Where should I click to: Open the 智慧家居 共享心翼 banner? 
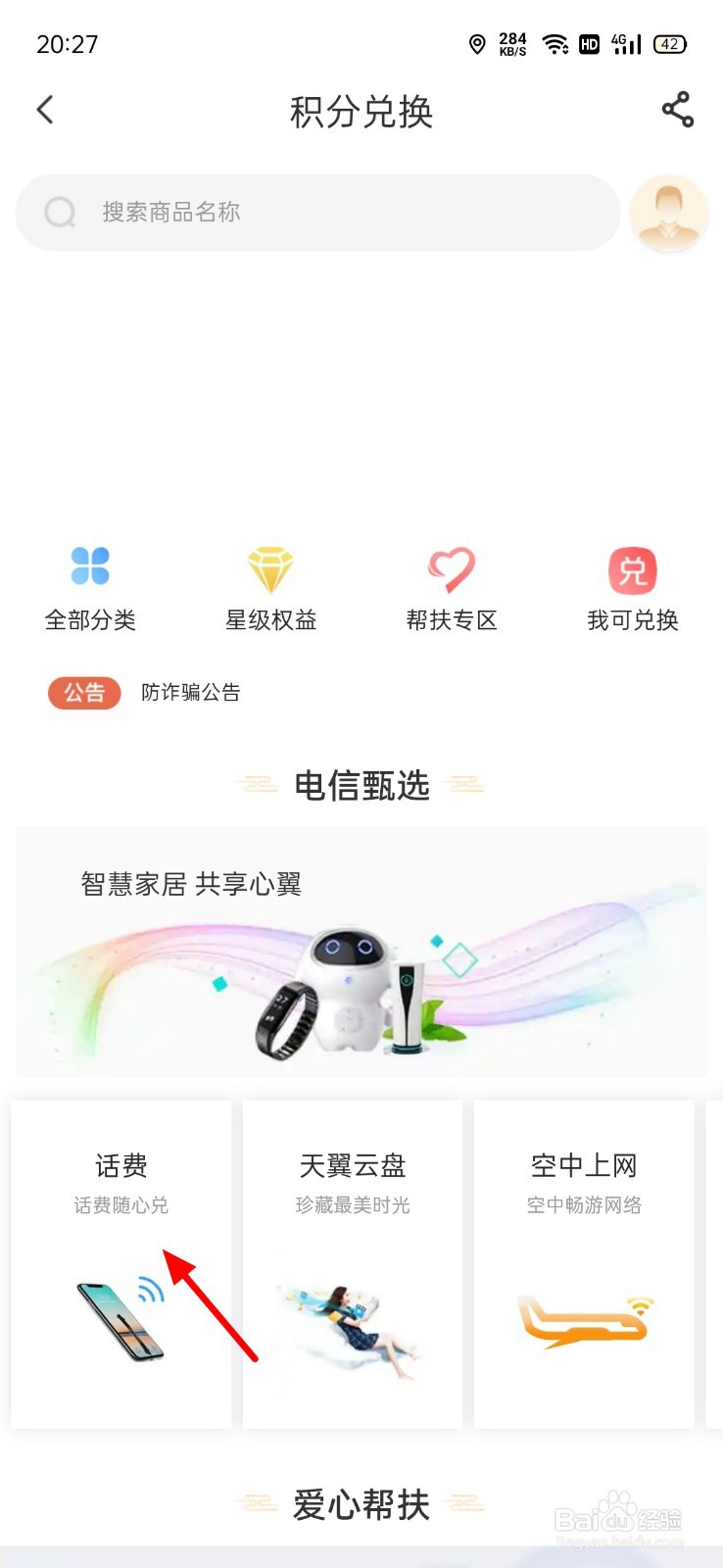click(x=361, y=948)
